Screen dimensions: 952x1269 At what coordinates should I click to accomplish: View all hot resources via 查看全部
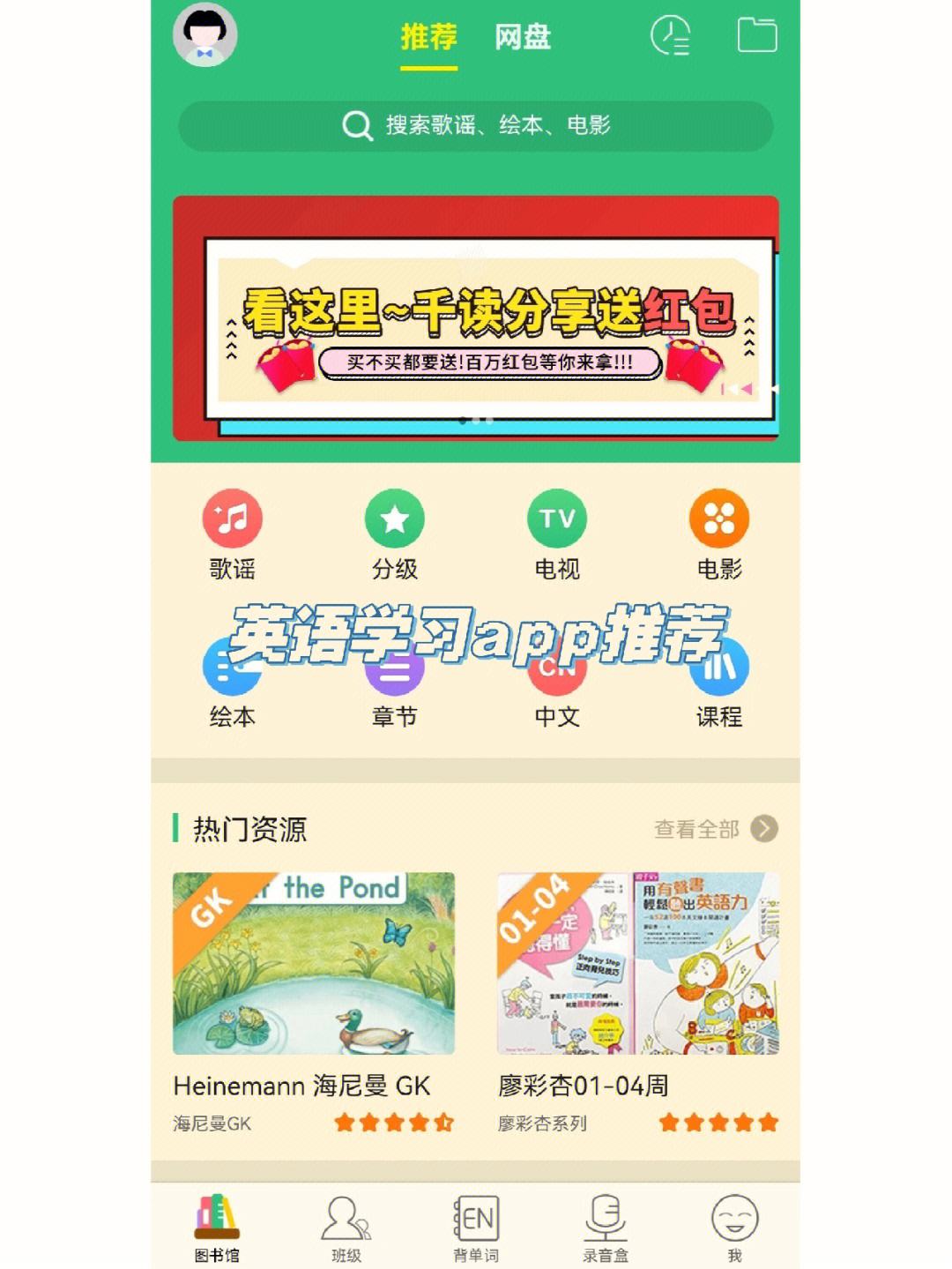715,829
